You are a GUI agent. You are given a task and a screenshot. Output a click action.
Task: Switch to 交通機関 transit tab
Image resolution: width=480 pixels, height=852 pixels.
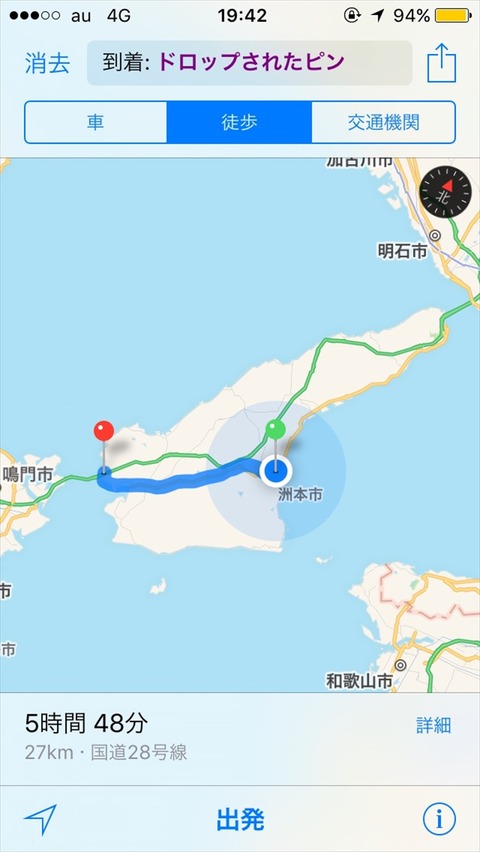(x=383, y=122)
